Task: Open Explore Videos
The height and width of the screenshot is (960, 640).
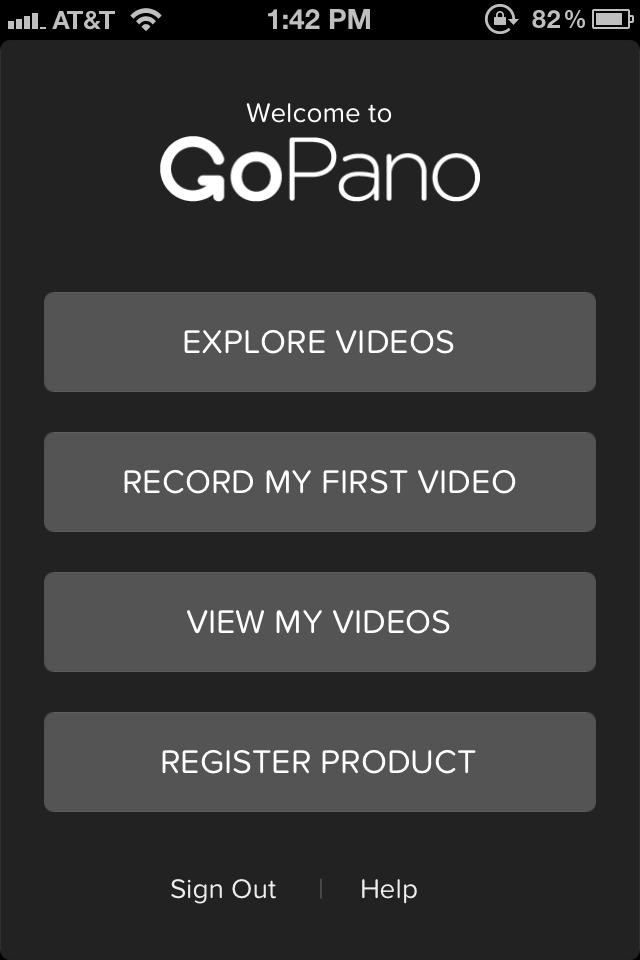Action: pyautogui.click(x=319, y=342)
